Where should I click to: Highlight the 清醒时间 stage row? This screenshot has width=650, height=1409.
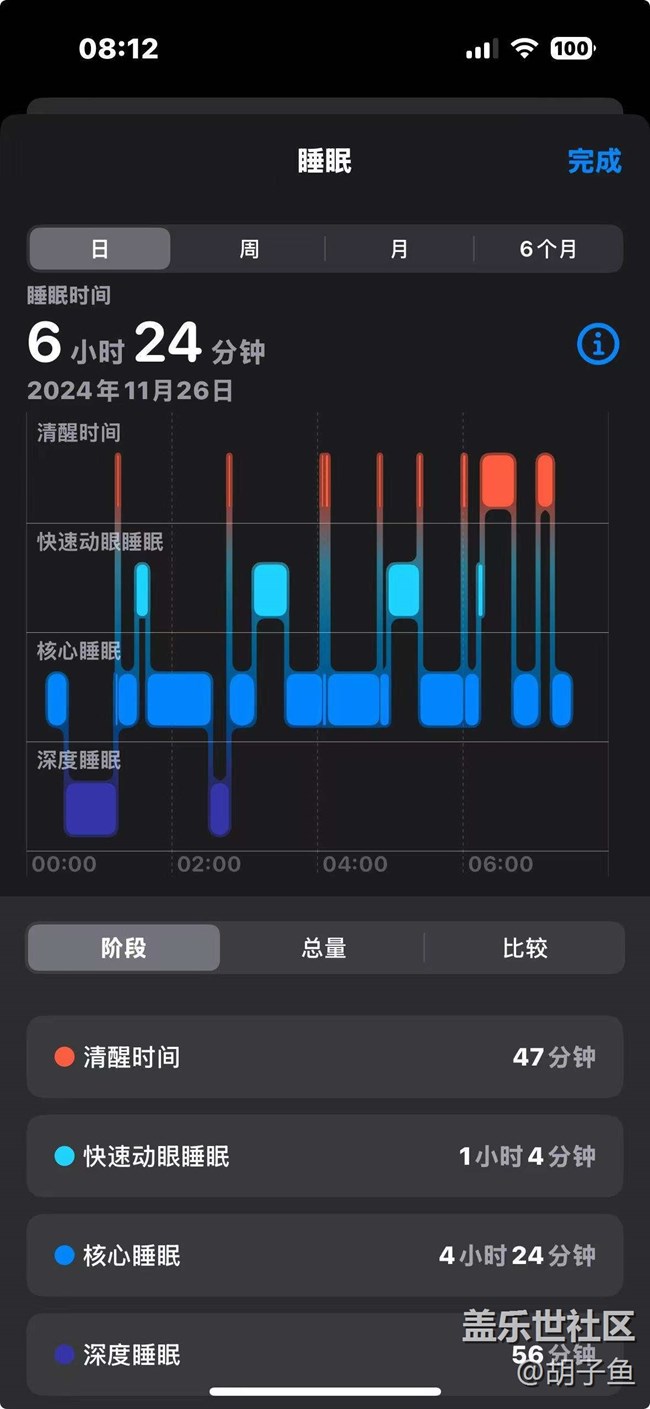[x=324, y=1057]
